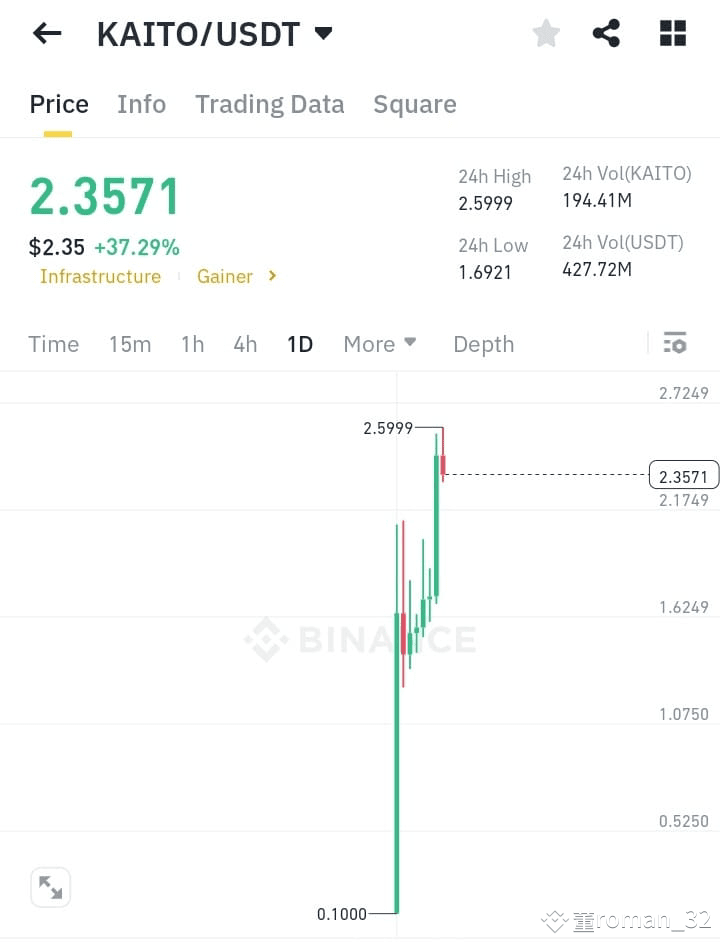
Task: Switch to the Trading Data tab
Action: 269,104
